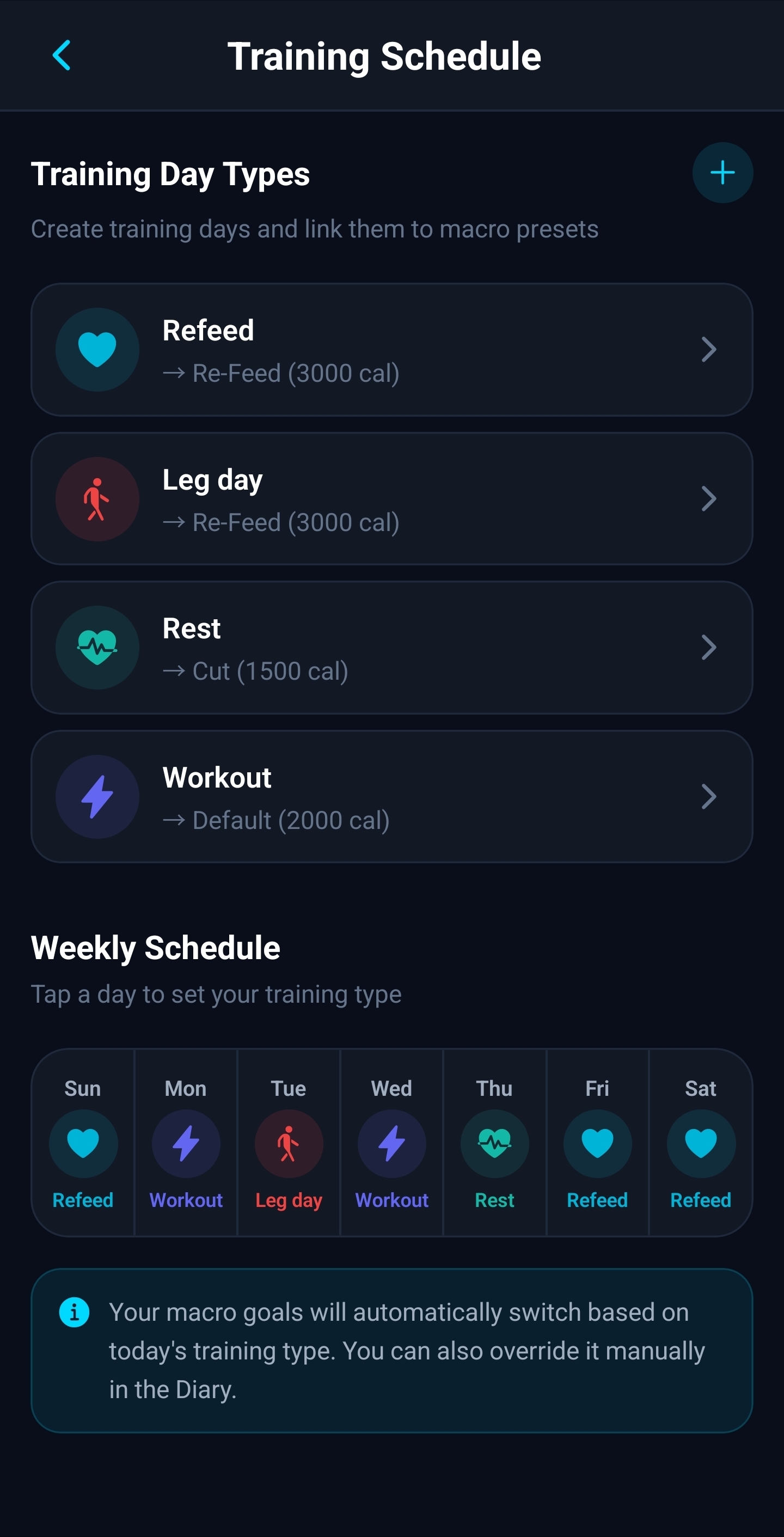Image resolution: width=784 pixels, height=1537 pixels.
Task: Click Saturday's Refeed heart icon
Action: [x=701, y=1144]
